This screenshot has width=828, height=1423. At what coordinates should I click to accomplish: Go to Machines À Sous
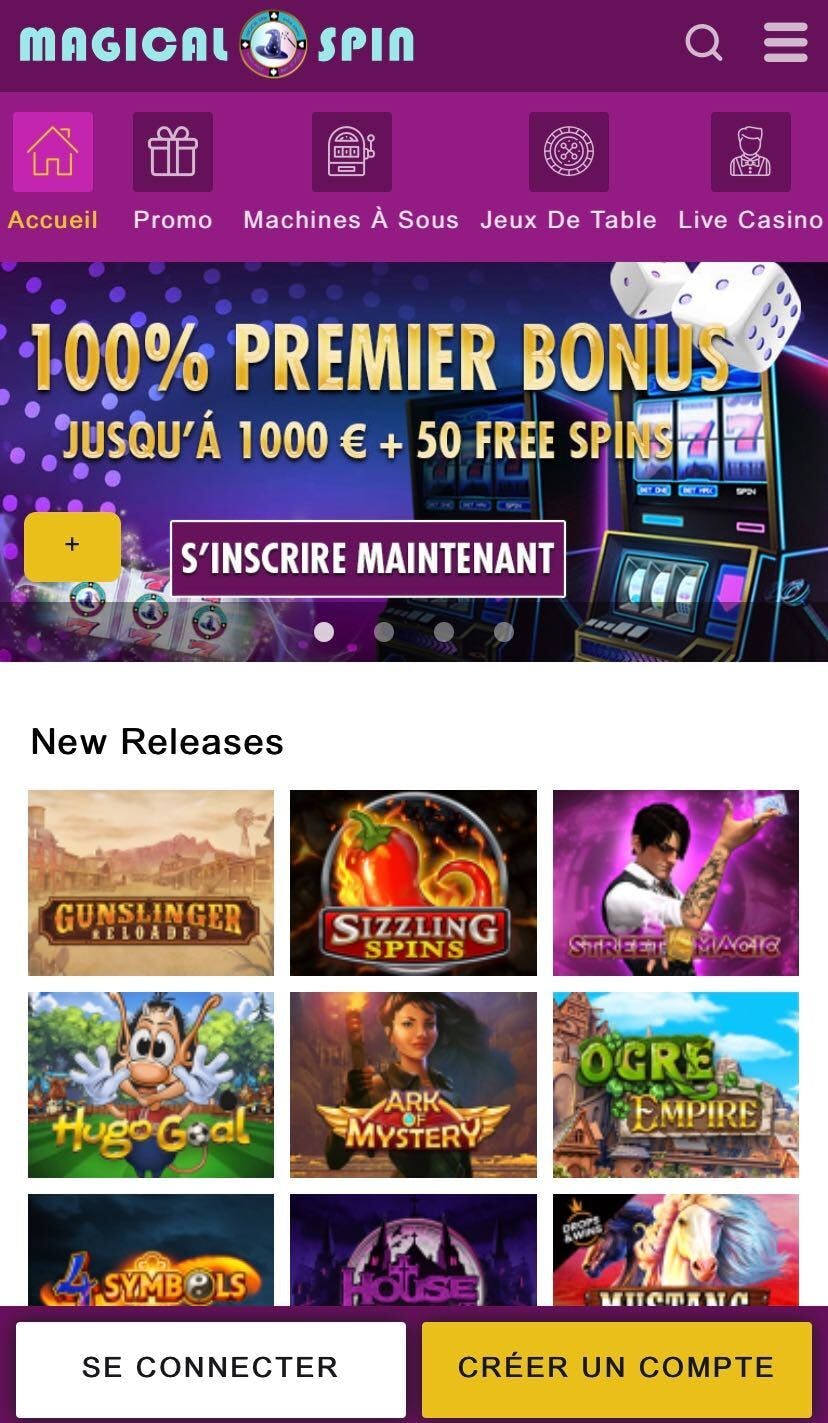pos(351,172)
